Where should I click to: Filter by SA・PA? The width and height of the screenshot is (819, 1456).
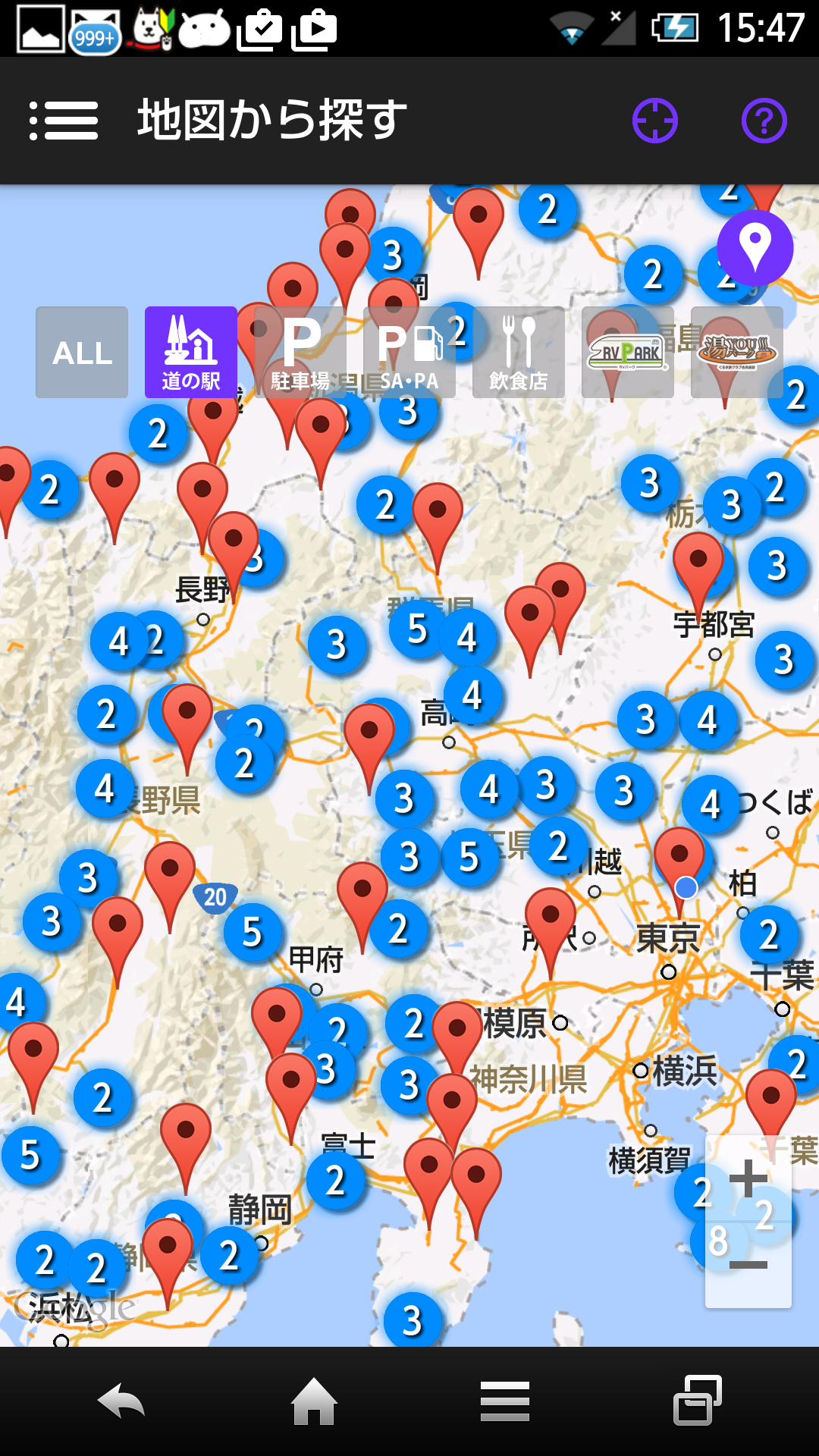[x=409, y=353]
